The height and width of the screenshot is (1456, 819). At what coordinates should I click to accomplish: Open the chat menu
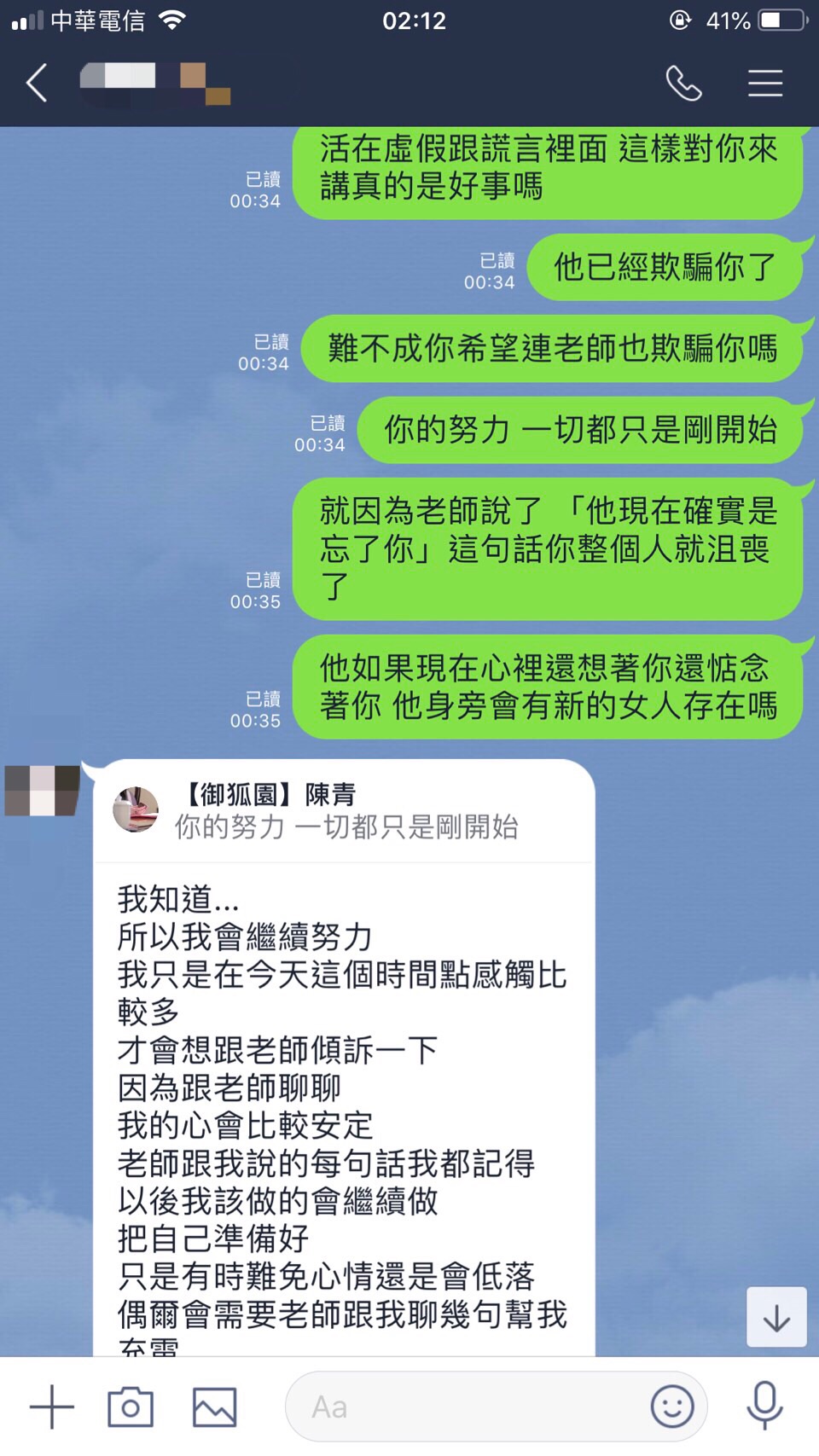[x=765, y=84]
